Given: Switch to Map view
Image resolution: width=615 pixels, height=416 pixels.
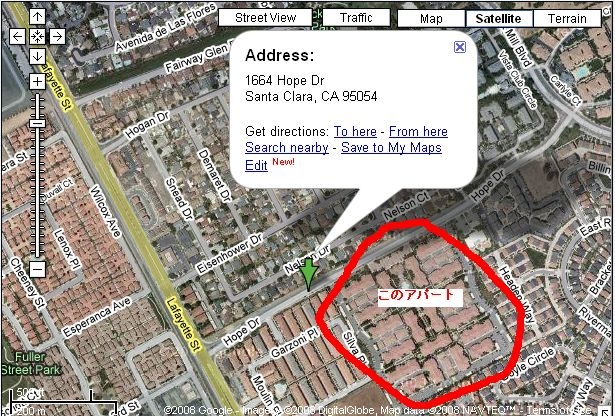Looking at the screenshot, I should coord(431,19).
